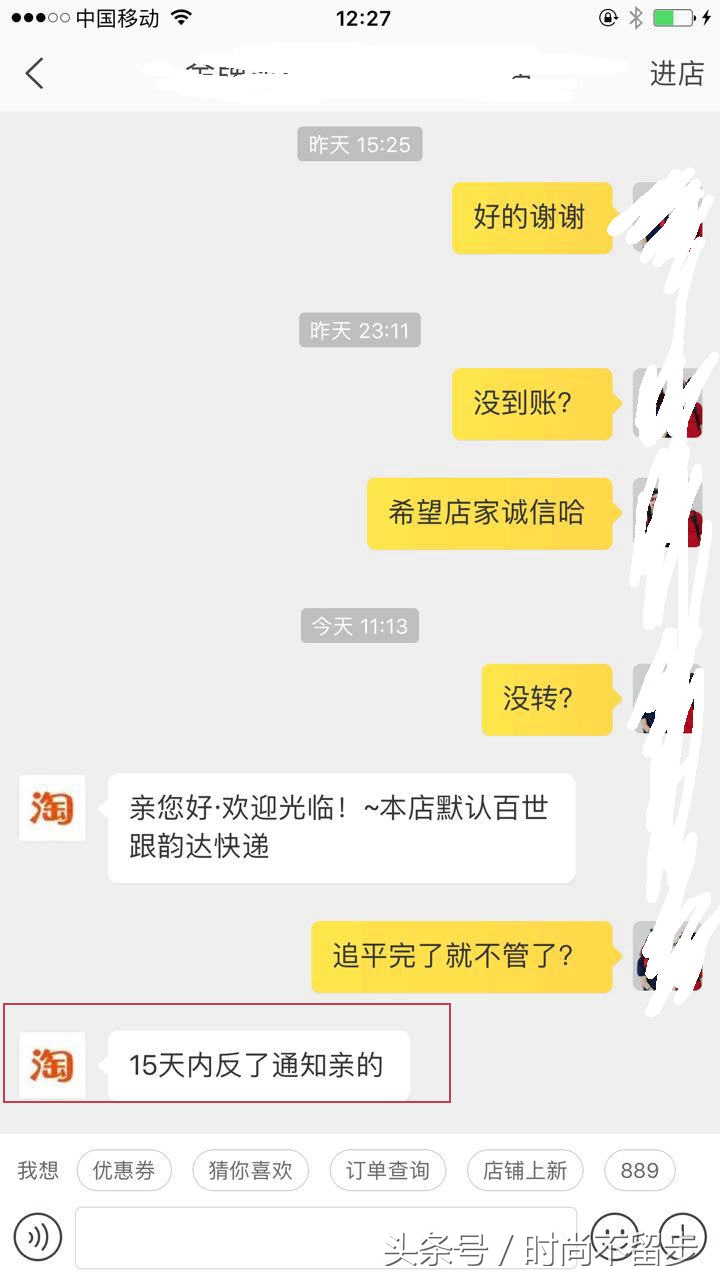Viewport: 720px width, 1280px height.
Task: Tap the 我想 label on the shortcut bar
Action: pos(37,1170)
